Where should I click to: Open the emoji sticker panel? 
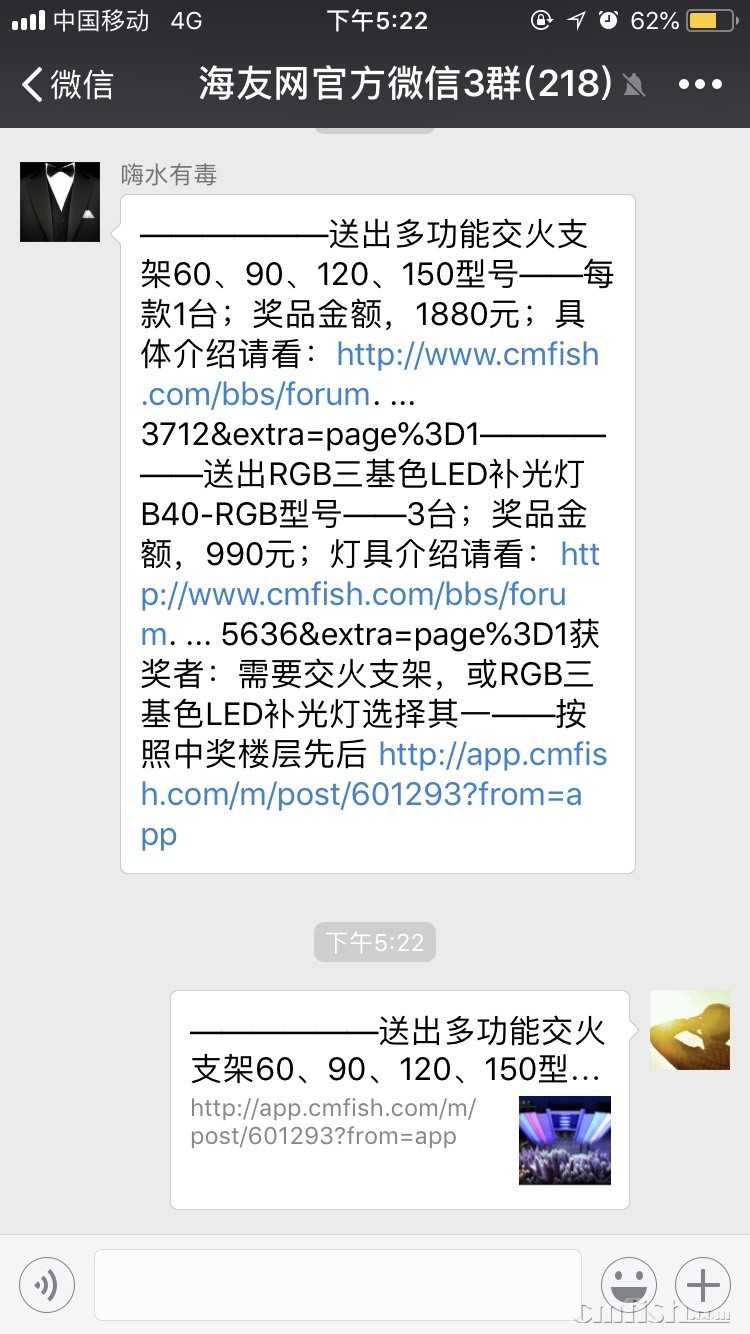click(629, 1285)
